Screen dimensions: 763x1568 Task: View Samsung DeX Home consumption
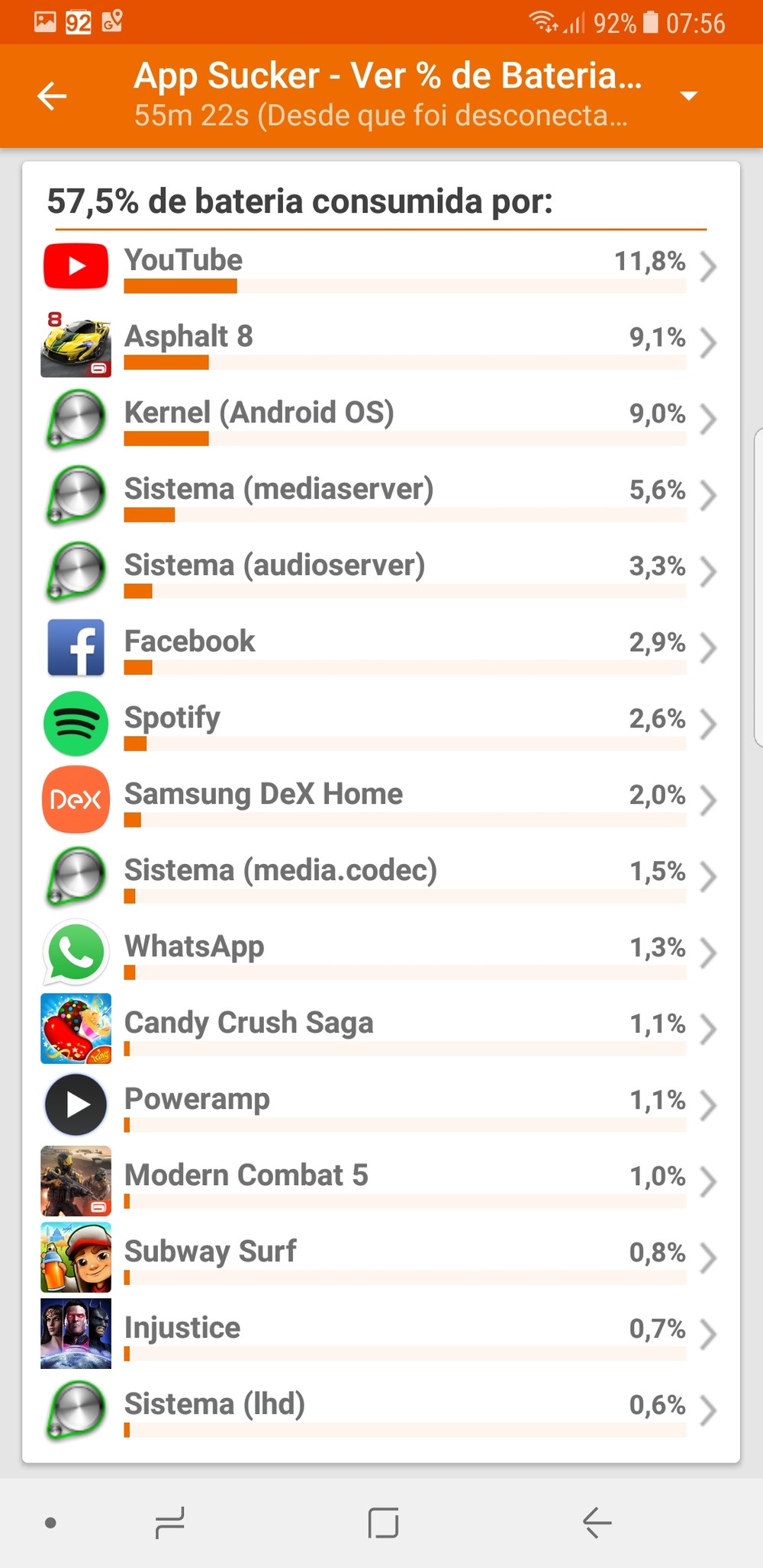point(381,800)
